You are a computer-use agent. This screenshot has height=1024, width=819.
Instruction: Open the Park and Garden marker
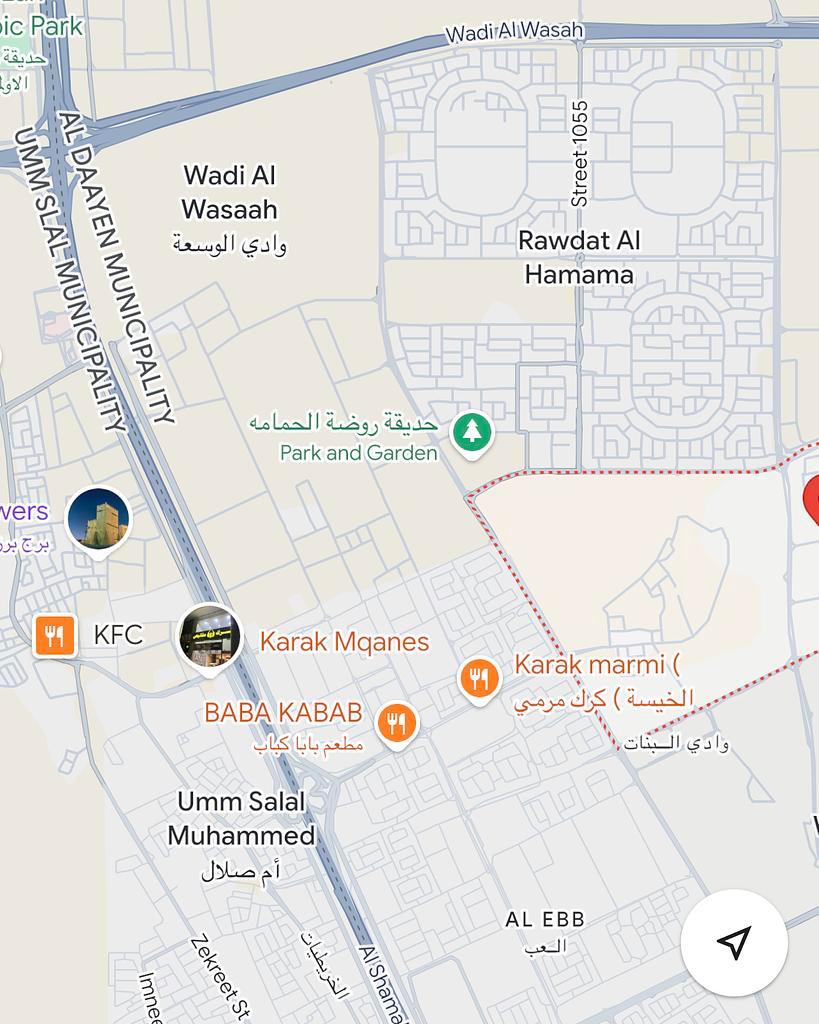pyautogui.click(x=472, y=432)
